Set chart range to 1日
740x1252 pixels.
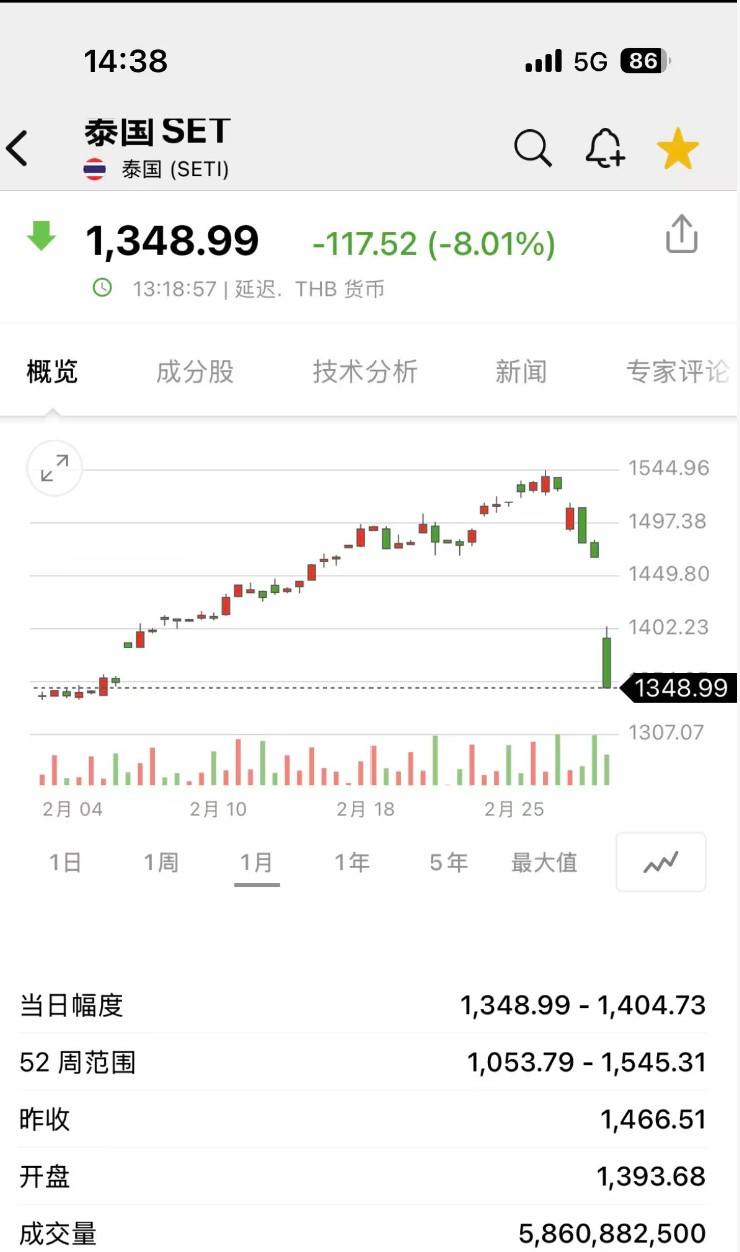point(65,862)
